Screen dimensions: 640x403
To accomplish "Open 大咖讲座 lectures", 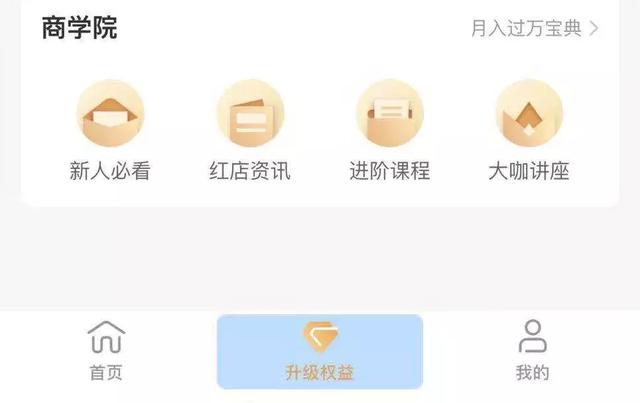I will coord(528,131).
